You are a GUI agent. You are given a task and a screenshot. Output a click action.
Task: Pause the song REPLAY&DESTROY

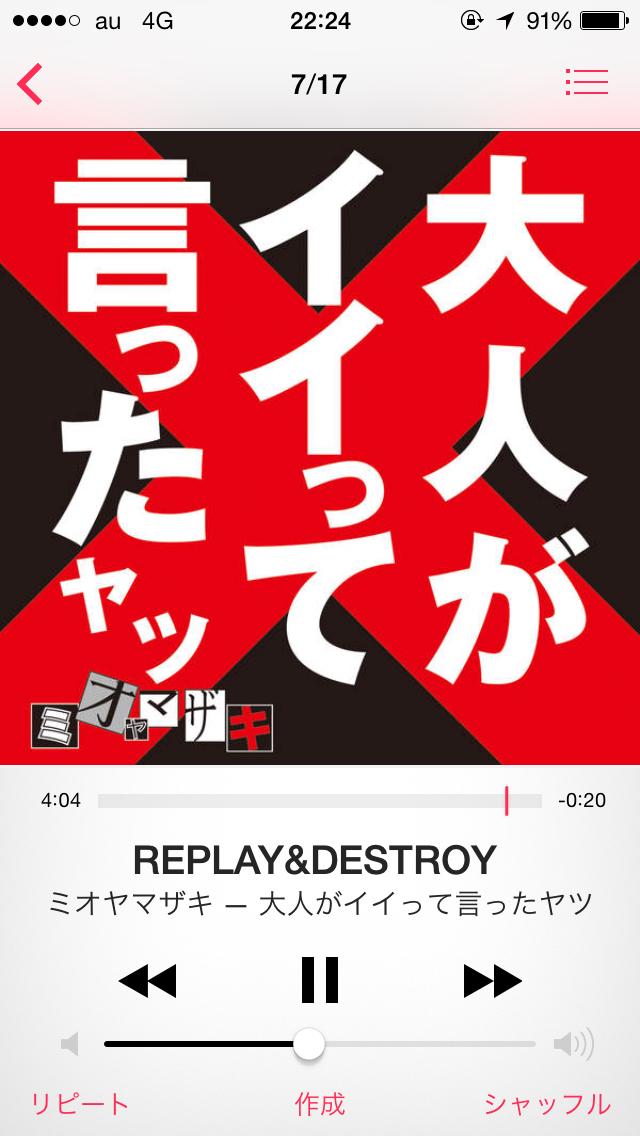(320, 980)
